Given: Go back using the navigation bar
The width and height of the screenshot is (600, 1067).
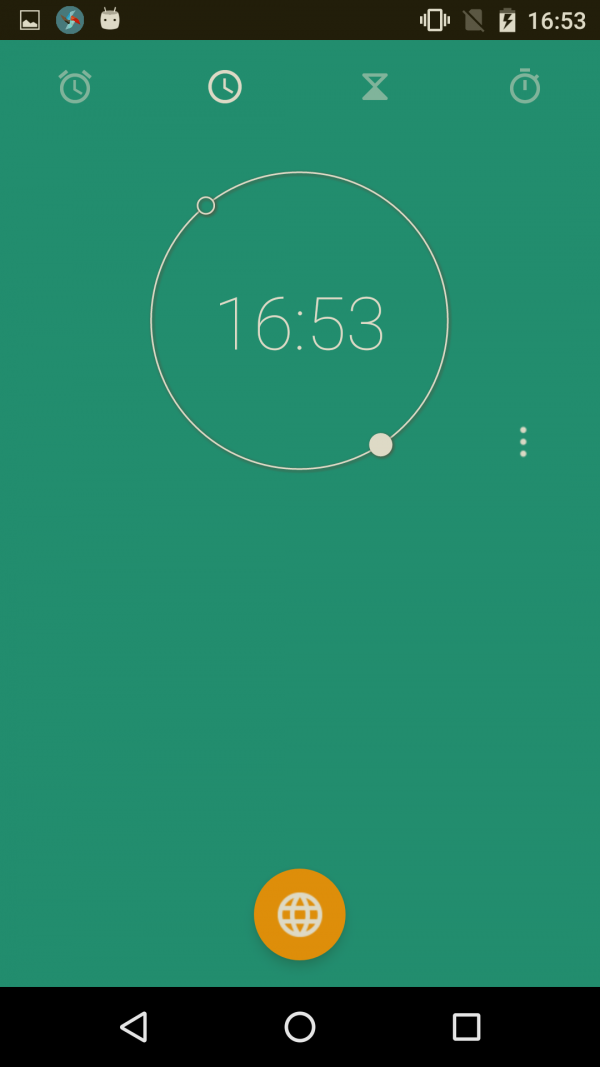Looking at the screenshot, I should 133,1026.
